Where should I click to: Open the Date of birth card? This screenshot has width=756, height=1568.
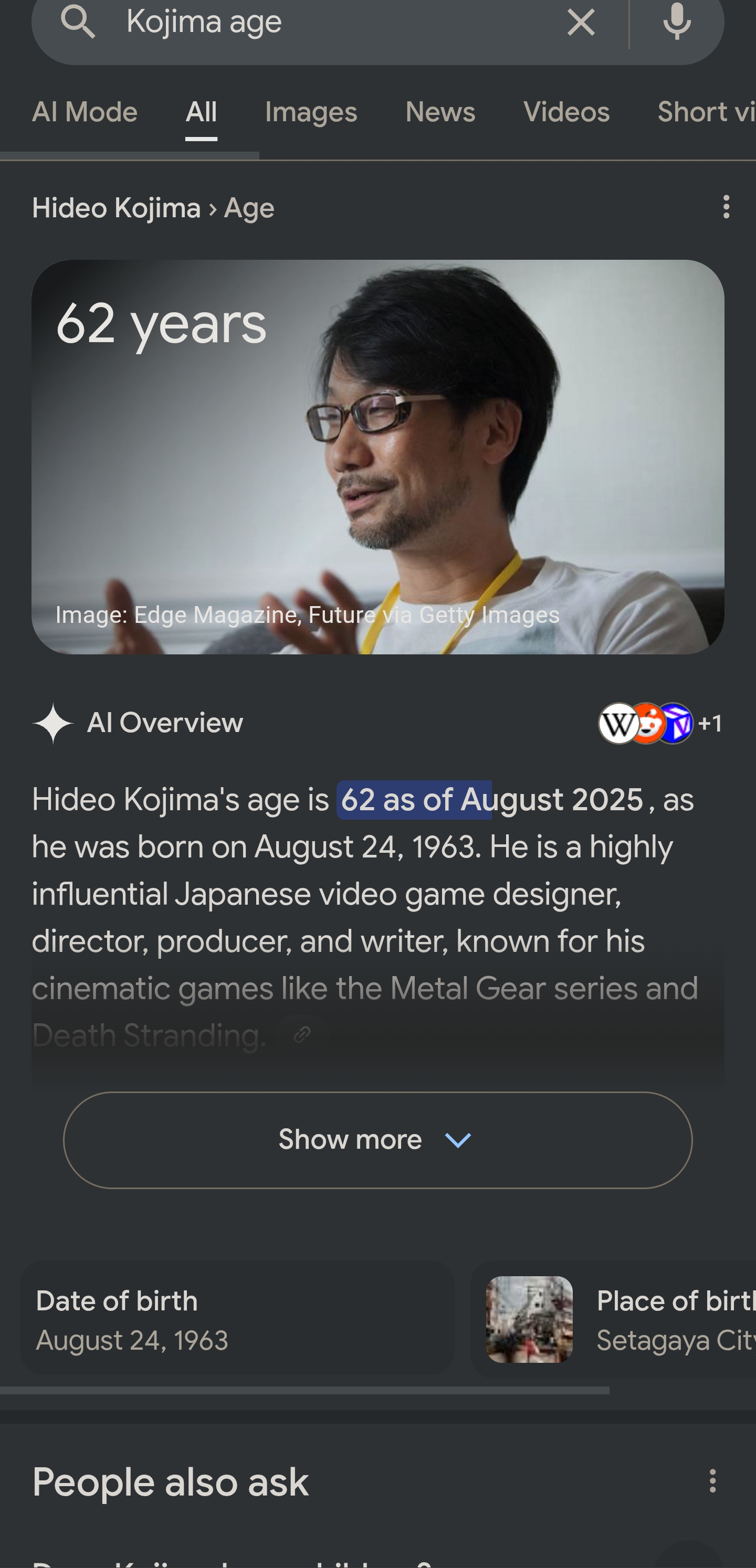(238, 1320)
